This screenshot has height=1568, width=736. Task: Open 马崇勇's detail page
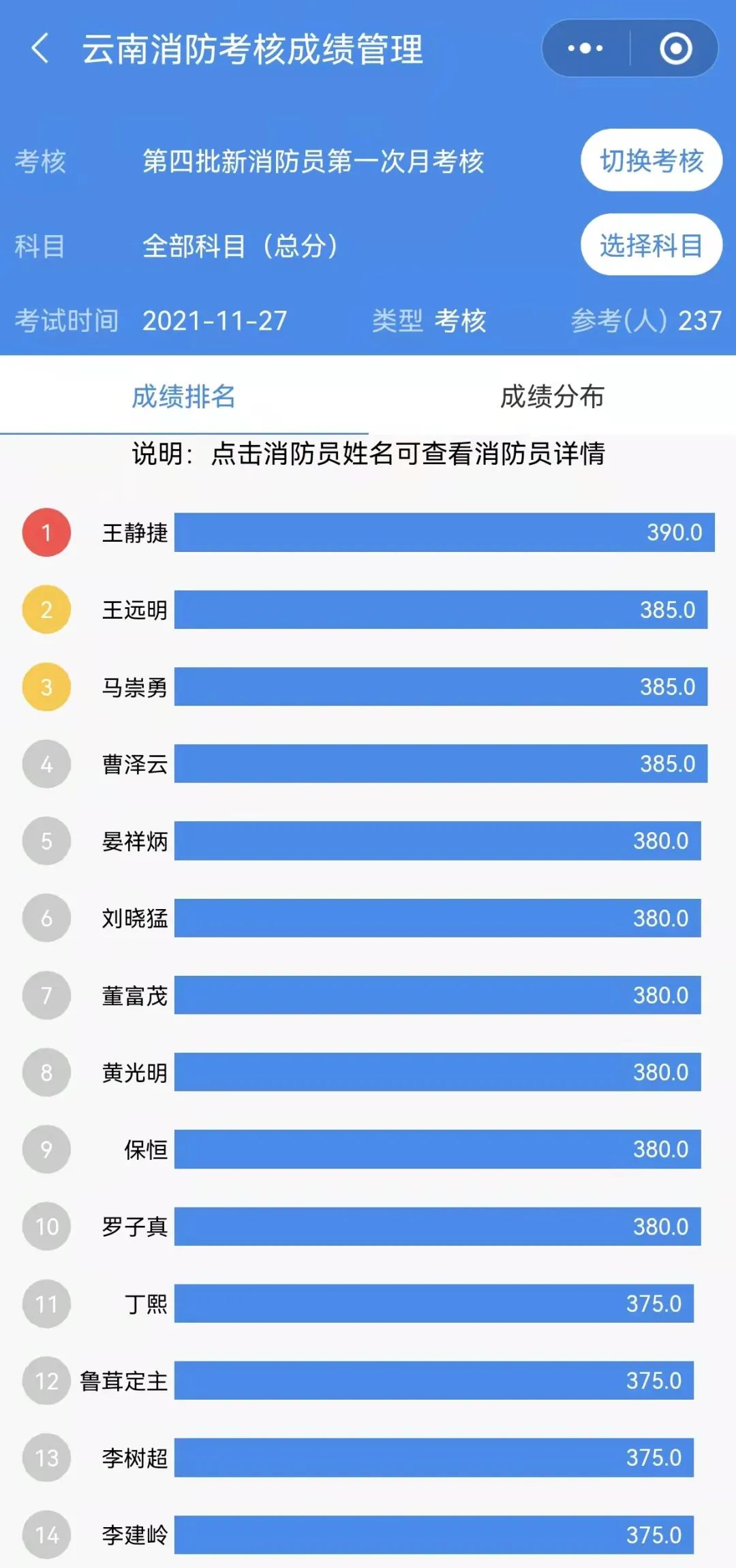[135, 687]
